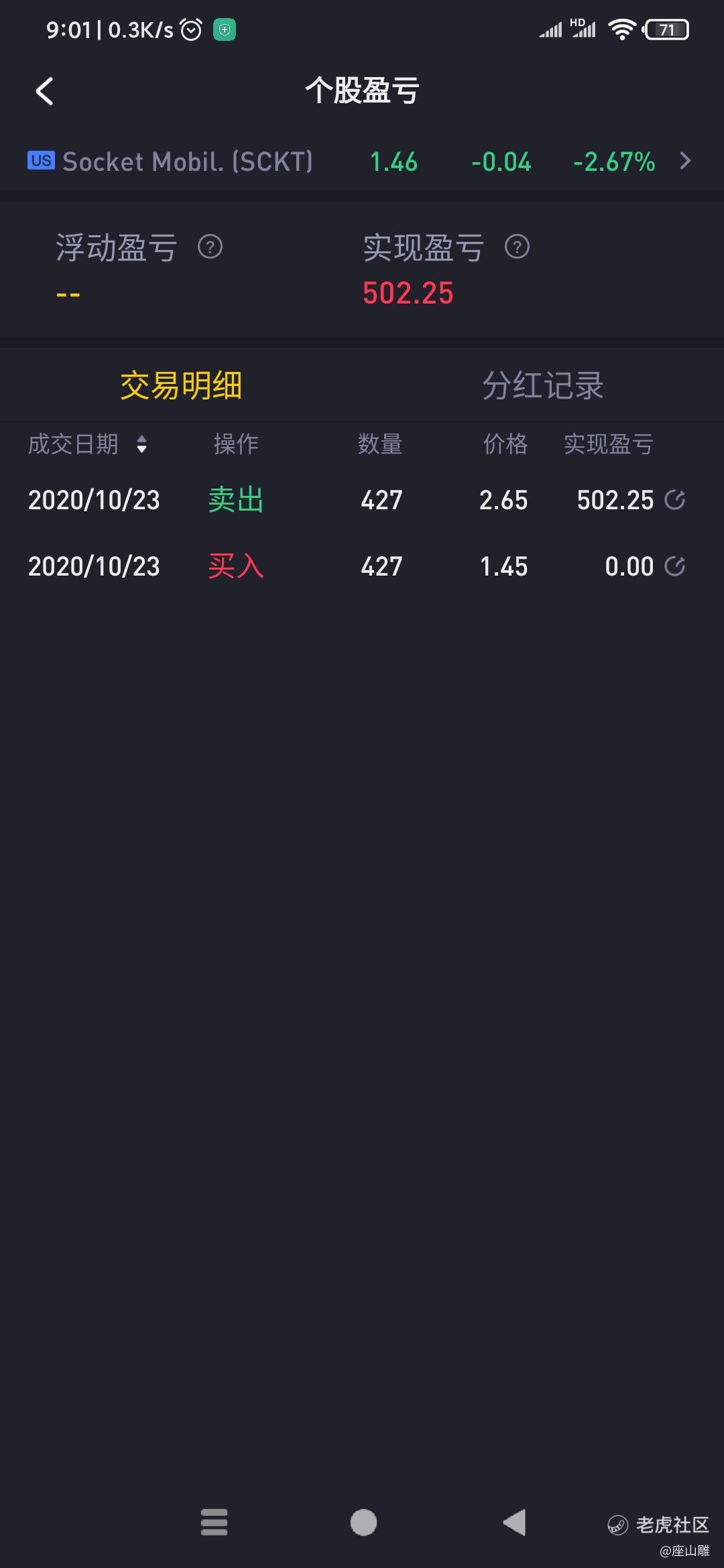This screenshot has height=1568, width=724.
Task: Tap the share icon on the 卖出 row
Action: (674, 500)
